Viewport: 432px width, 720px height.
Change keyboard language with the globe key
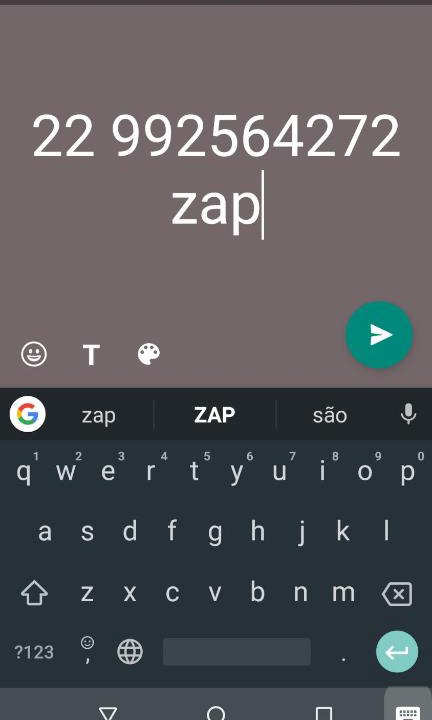pos(130,652)
